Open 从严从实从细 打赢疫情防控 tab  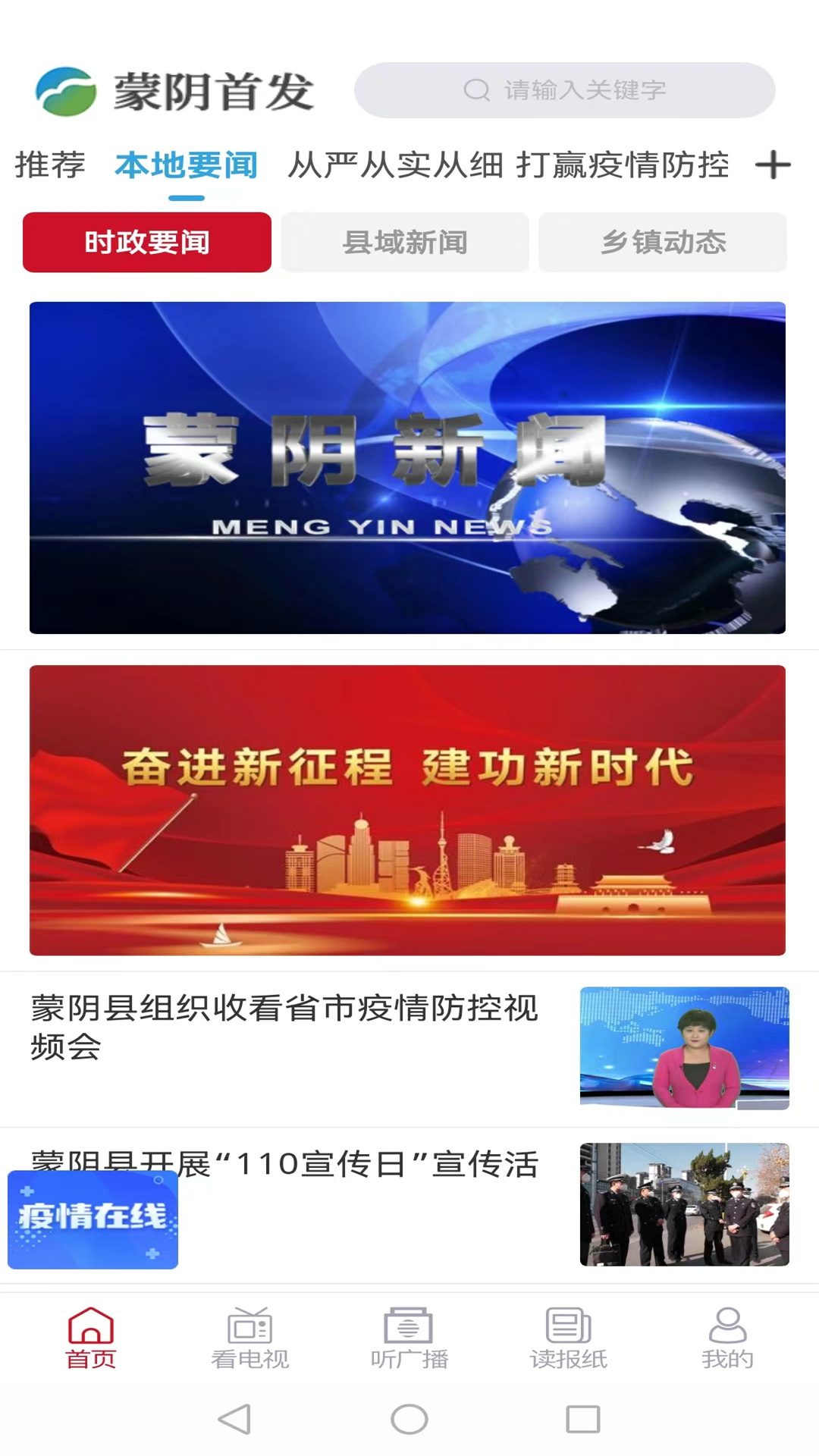point(508,165)
